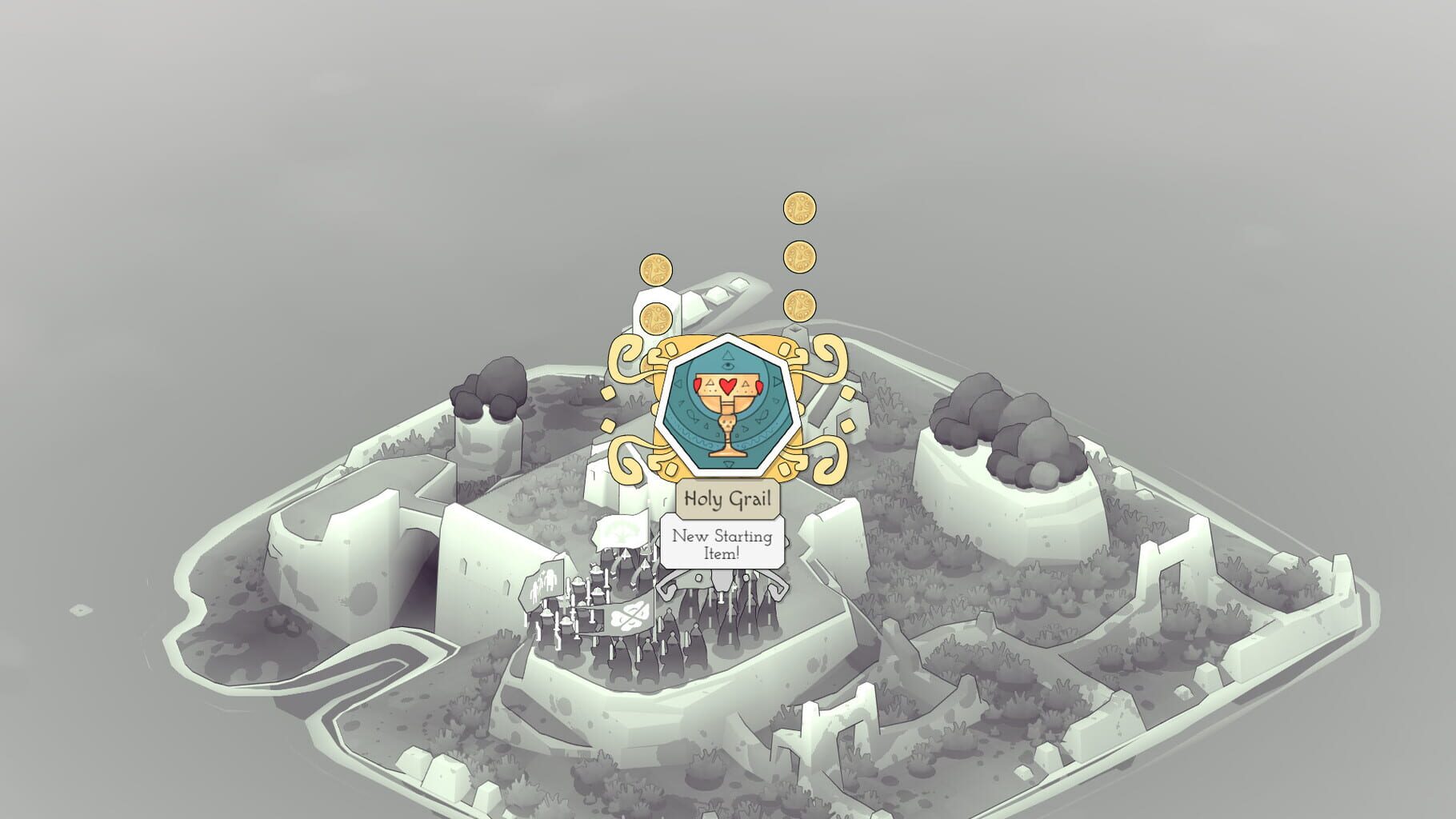Tap the Holy Grail item emblem

726,409
